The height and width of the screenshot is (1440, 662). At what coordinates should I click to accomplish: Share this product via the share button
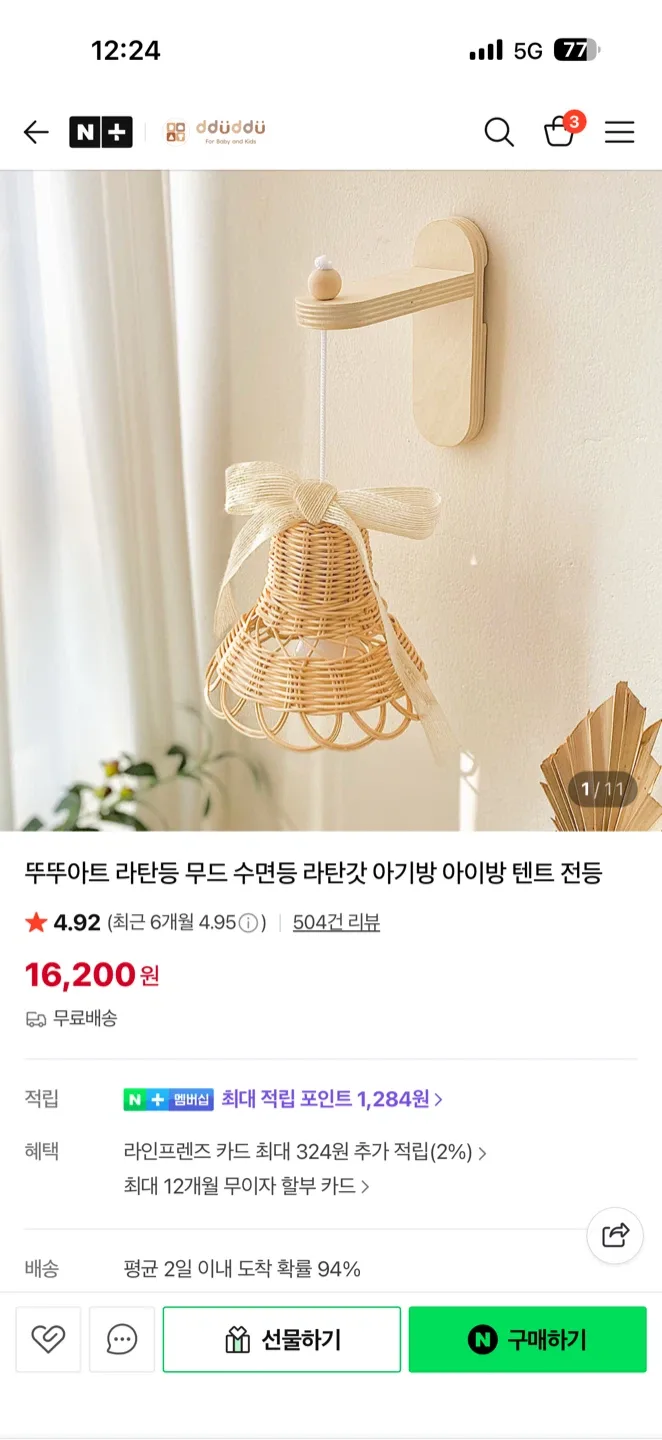pyautogui.click(x=615, y=1235)
